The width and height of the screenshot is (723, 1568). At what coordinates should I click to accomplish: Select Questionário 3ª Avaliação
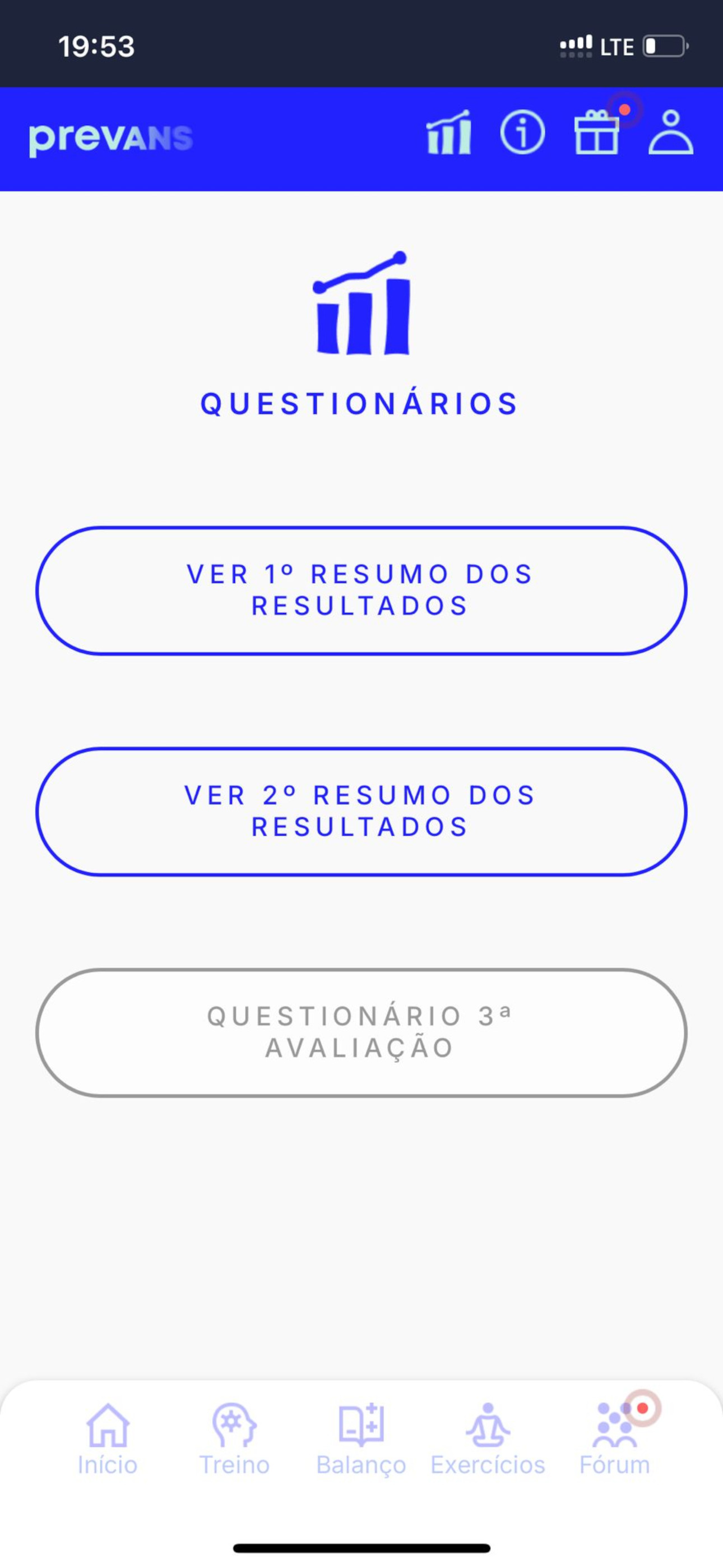(x=361, y=1032)
